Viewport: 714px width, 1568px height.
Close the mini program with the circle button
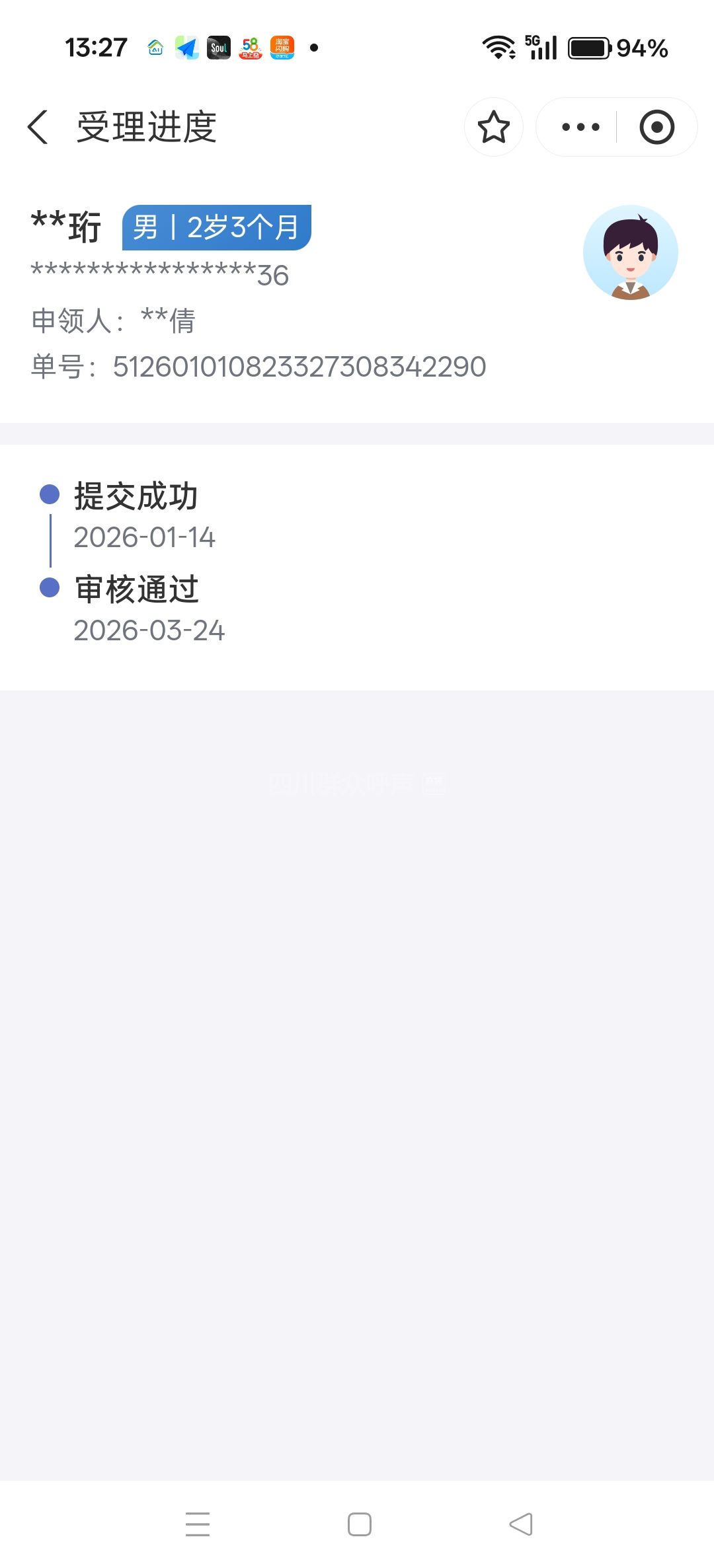[x=656, y=127]
